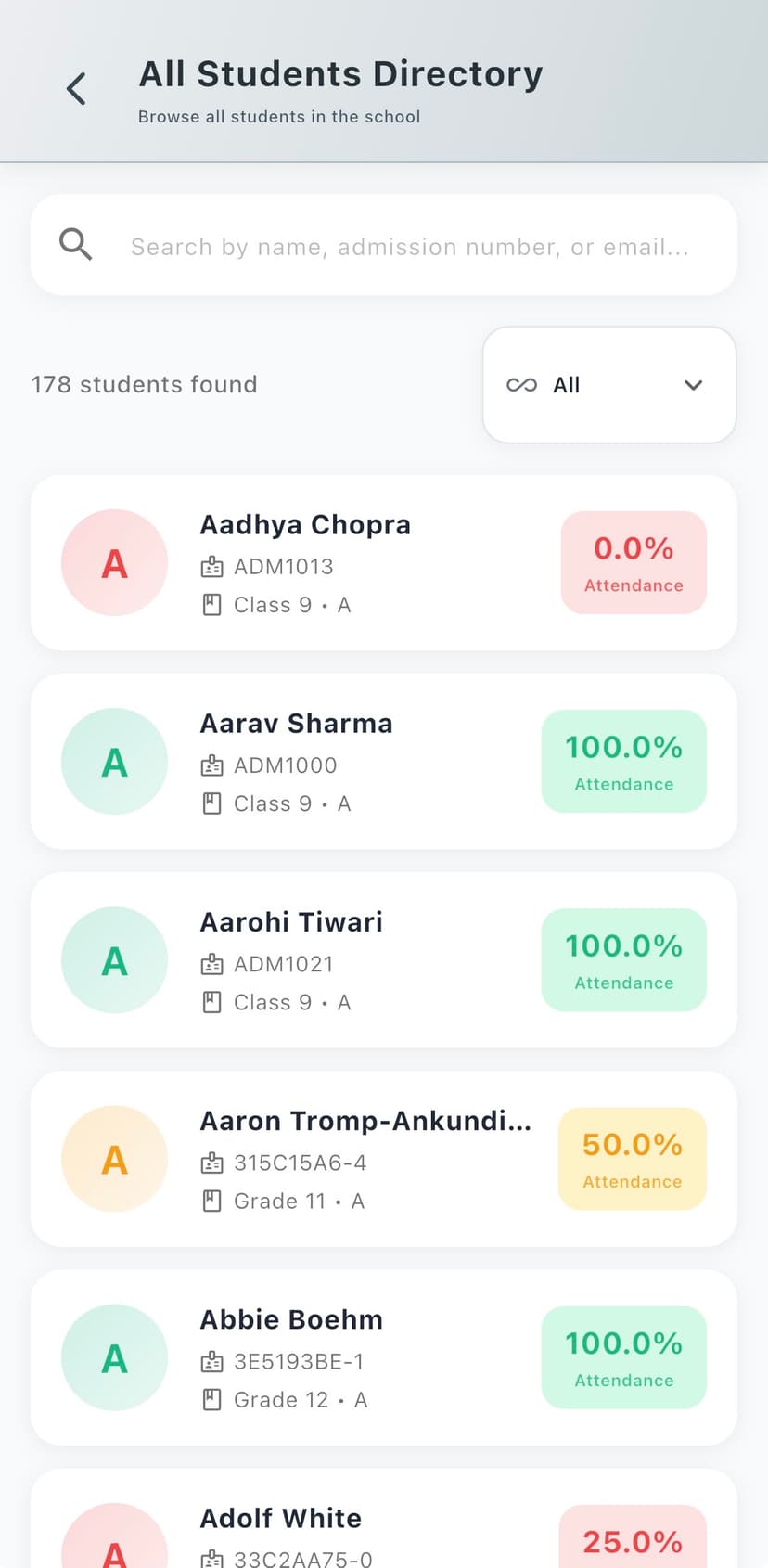Open the All filter dropdown
The height and width of the screenshot is (1568, 768).
(608, 384)
